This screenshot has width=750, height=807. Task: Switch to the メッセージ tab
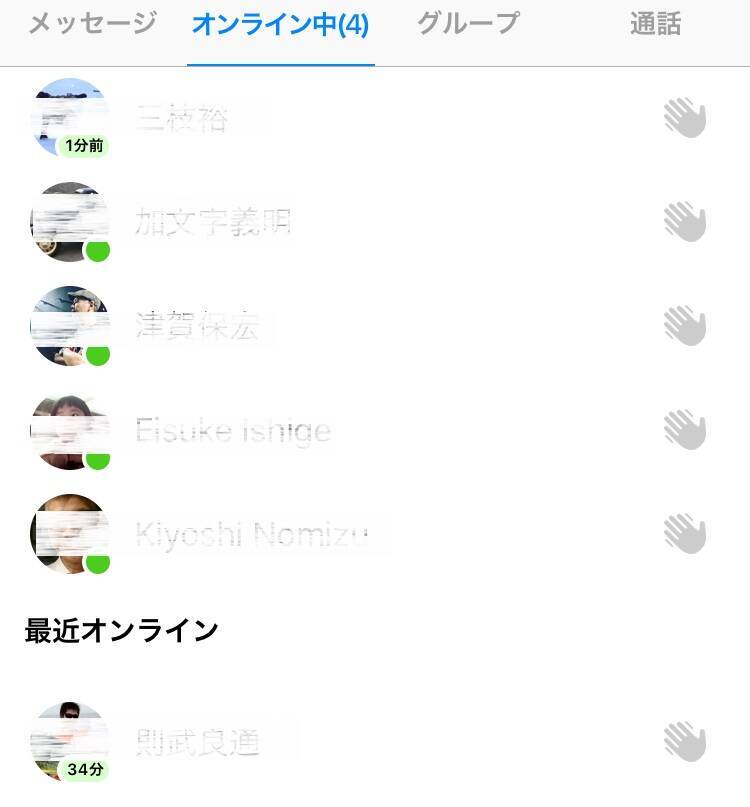click(x=92, y=24)
